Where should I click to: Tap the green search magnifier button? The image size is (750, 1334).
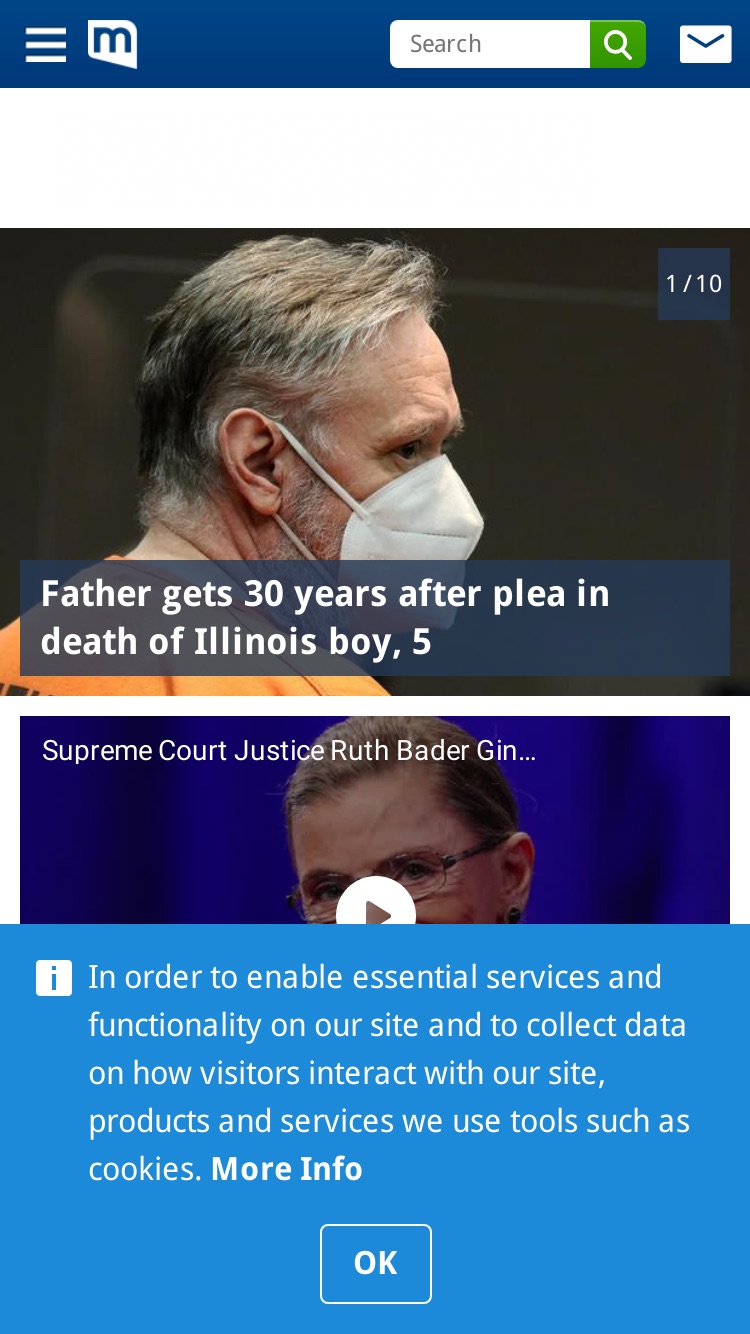[x=618, y=44]
